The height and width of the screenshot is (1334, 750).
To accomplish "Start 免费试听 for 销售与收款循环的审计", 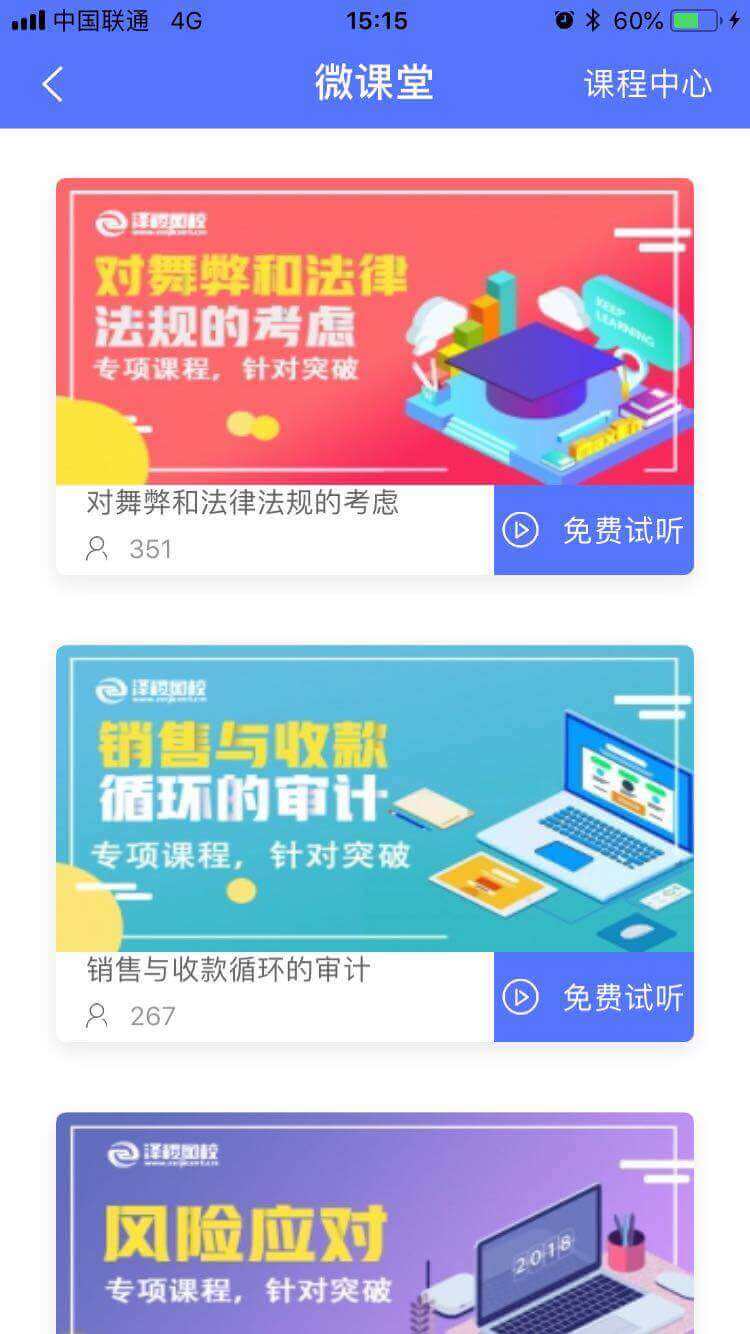I will coord(594,998).
